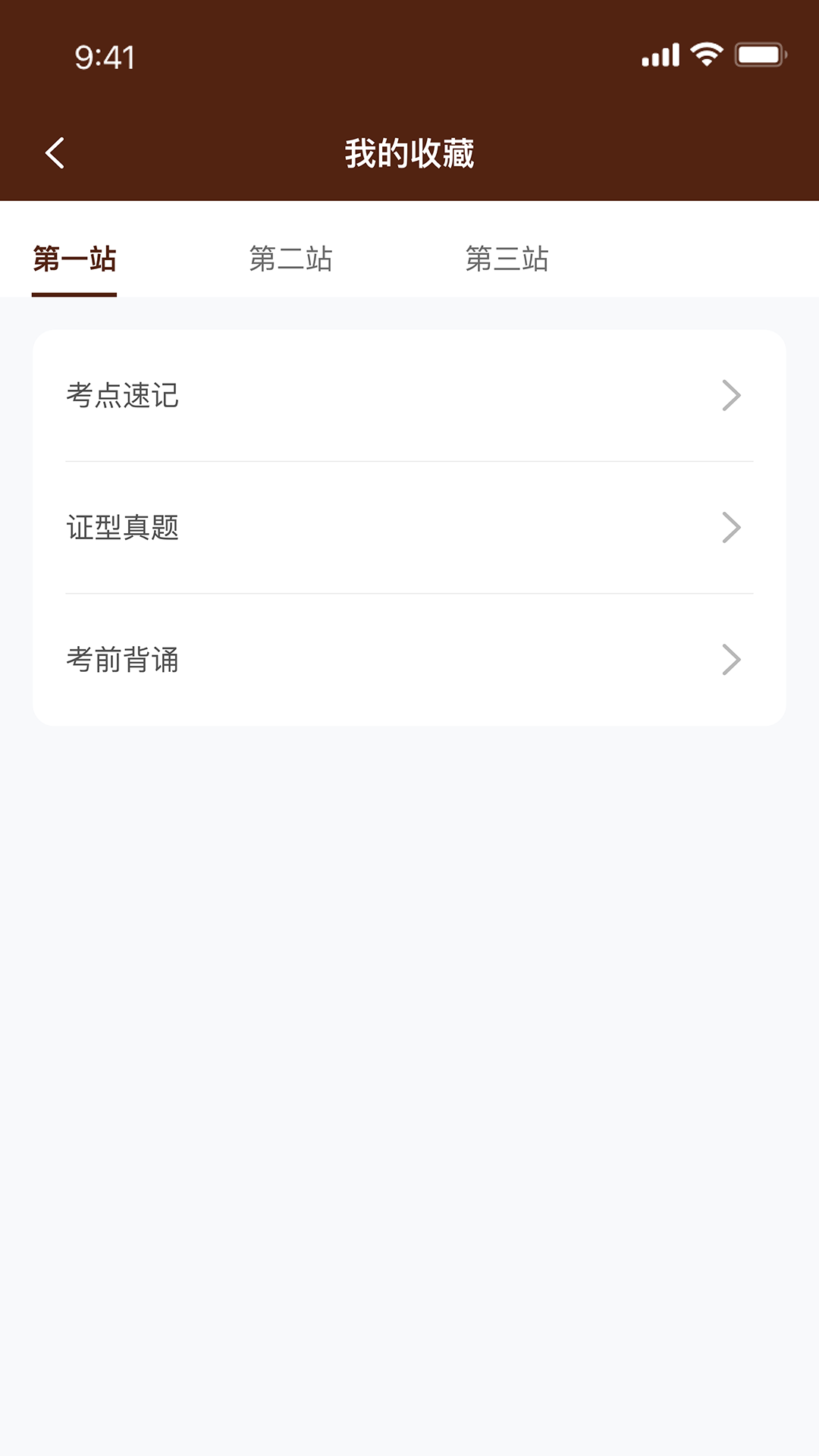This screenshot has width=819, height=1456.
Task: Tap the cellular signal indicator
Action: (x=659, y=53)
